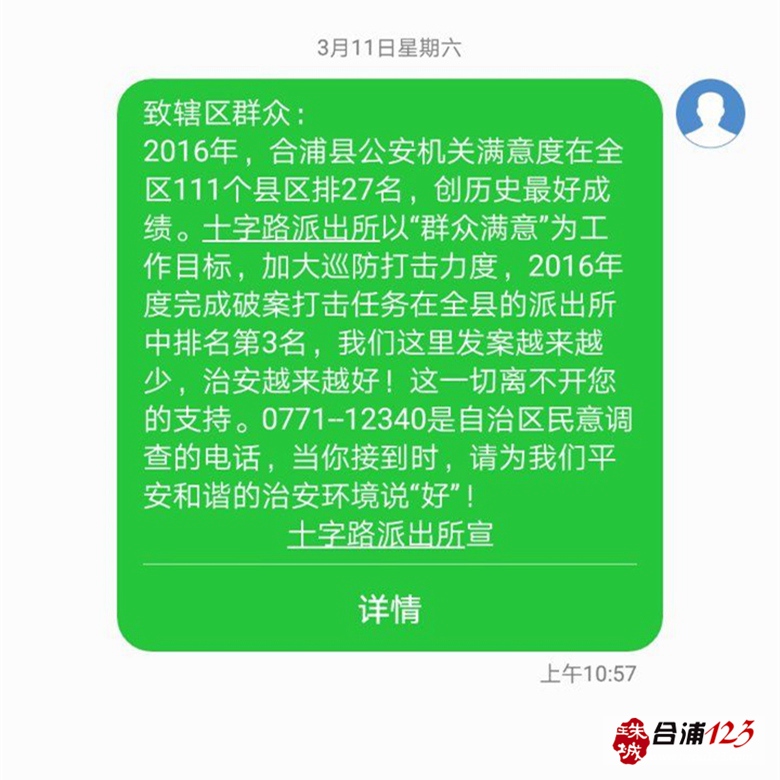Viewport: 780px width, 780px height.
Task: Open the 详情 details button
Action: click(x=389, y=608)
